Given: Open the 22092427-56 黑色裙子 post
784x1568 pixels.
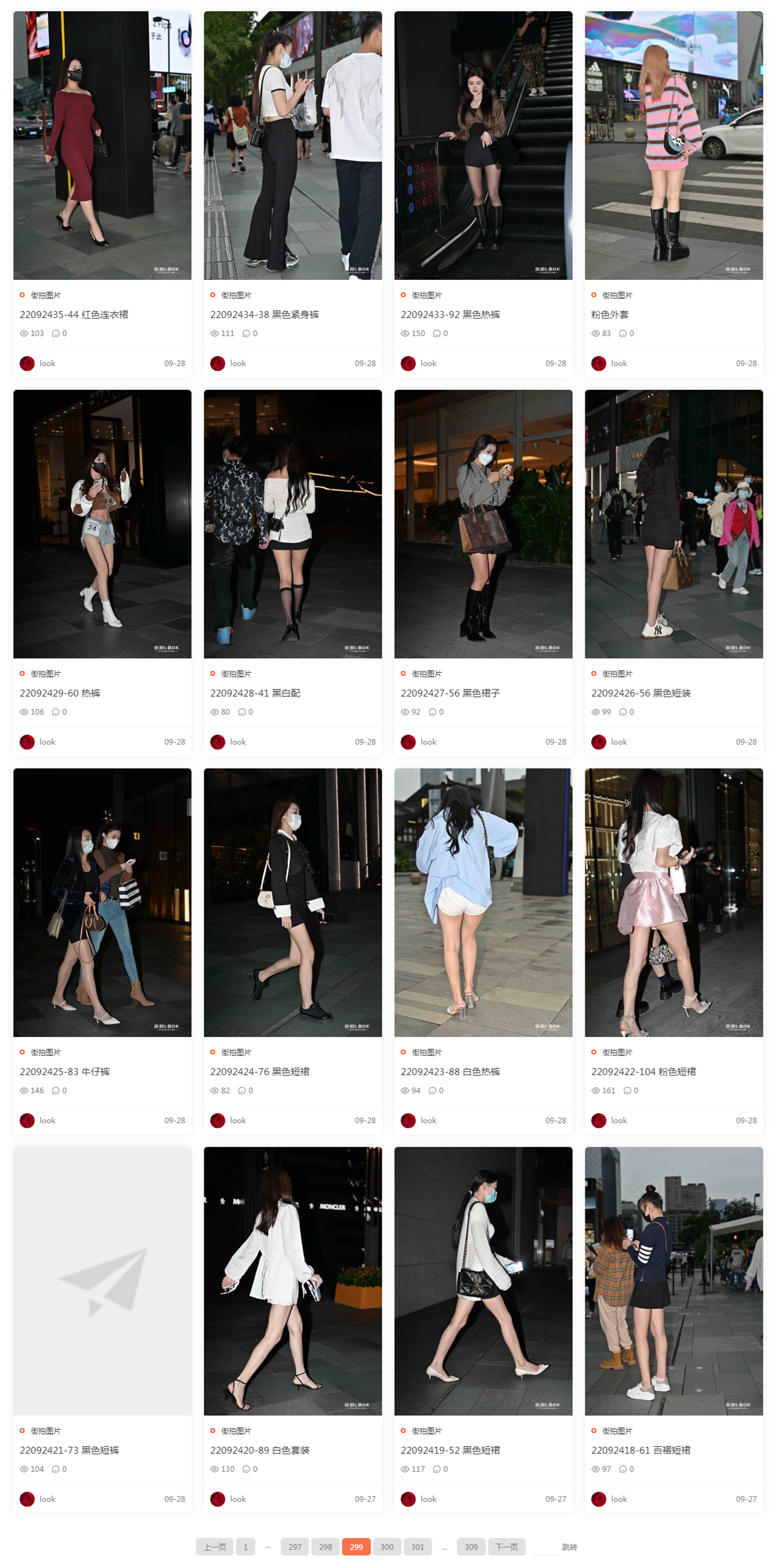Looking at the screenshot, I should click(x=450, y=693).
